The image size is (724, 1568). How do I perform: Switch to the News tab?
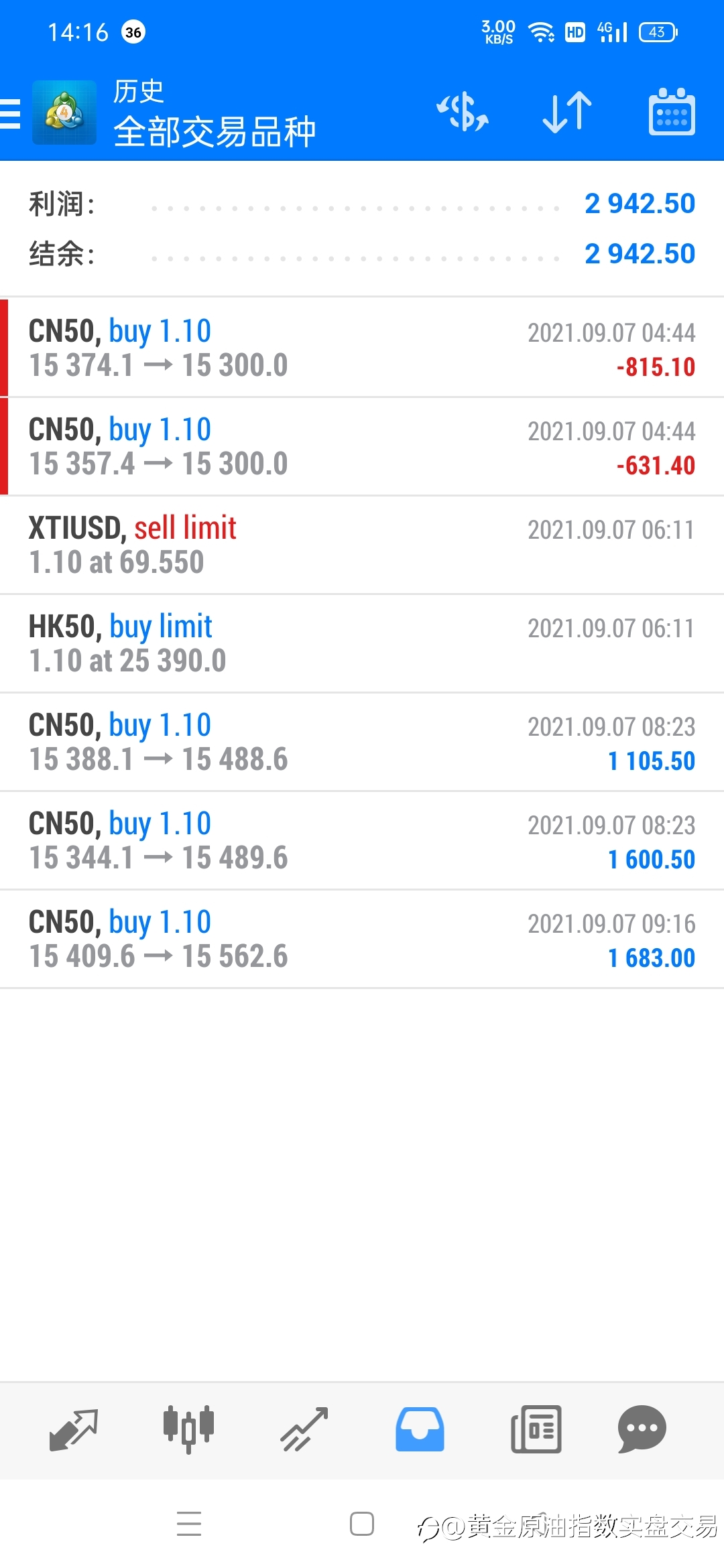(536, 1429)
